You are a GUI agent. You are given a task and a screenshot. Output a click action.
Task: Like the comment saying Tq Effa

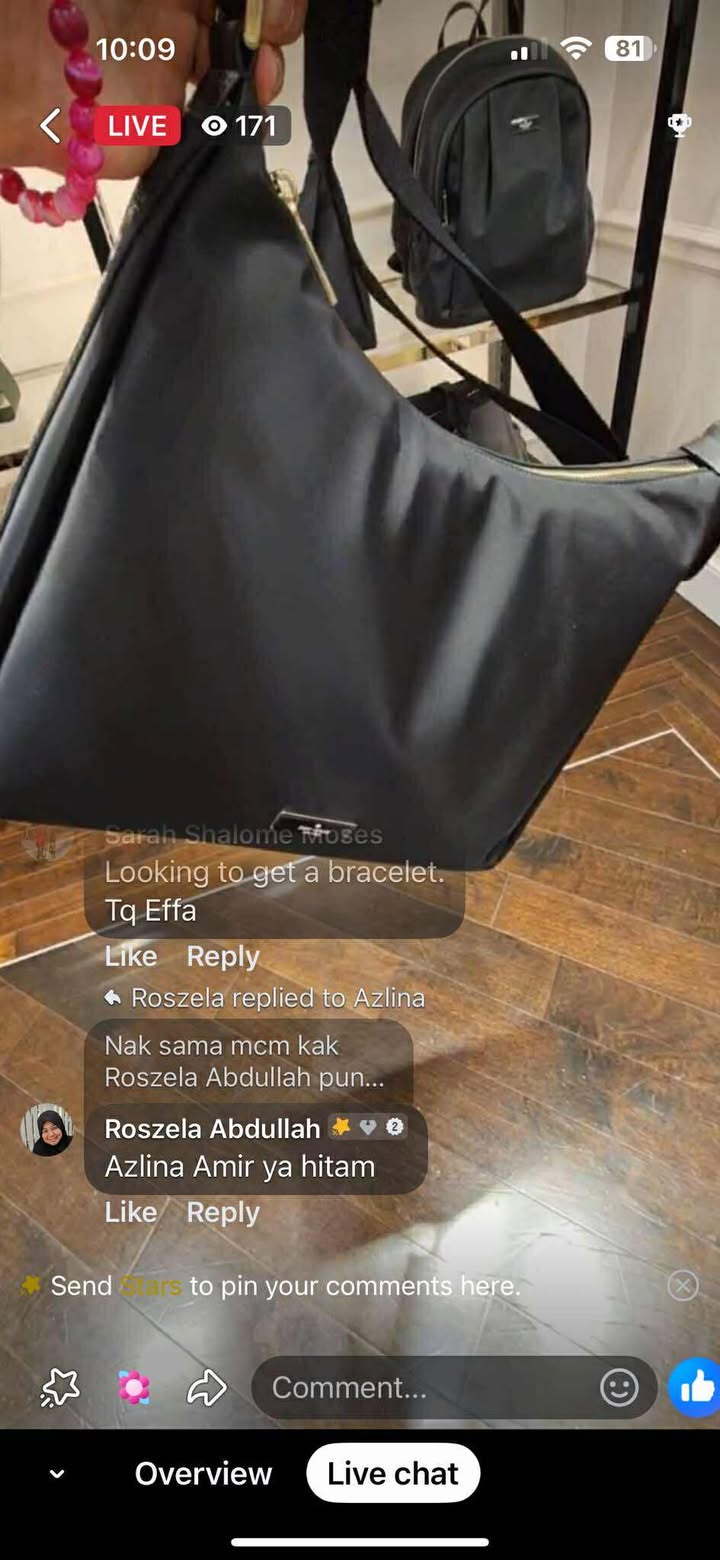[x=131, y=956]
